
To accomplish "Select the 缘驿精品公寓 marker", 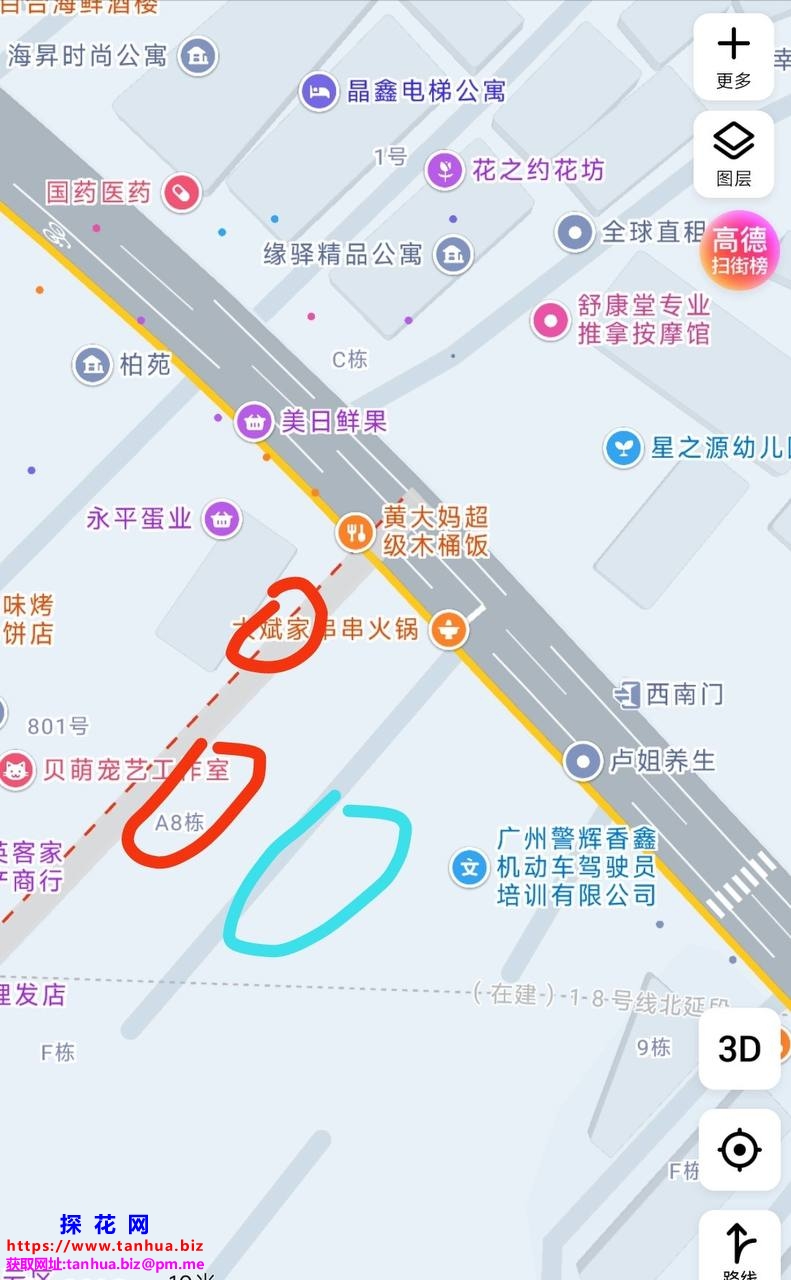I will (x=453, y=254).
